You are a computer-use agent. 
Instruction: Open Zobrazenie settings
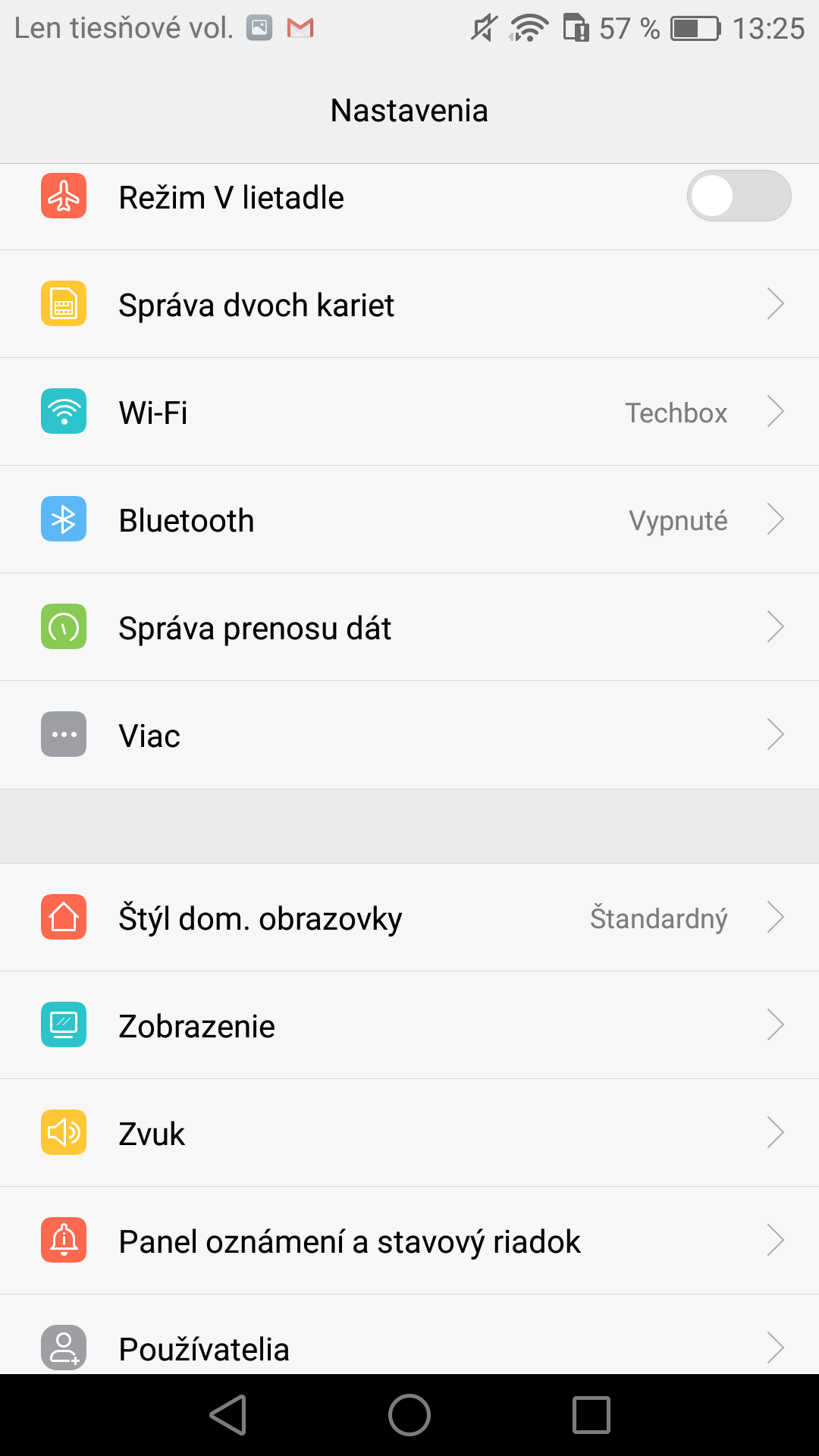coord(409,1025)
